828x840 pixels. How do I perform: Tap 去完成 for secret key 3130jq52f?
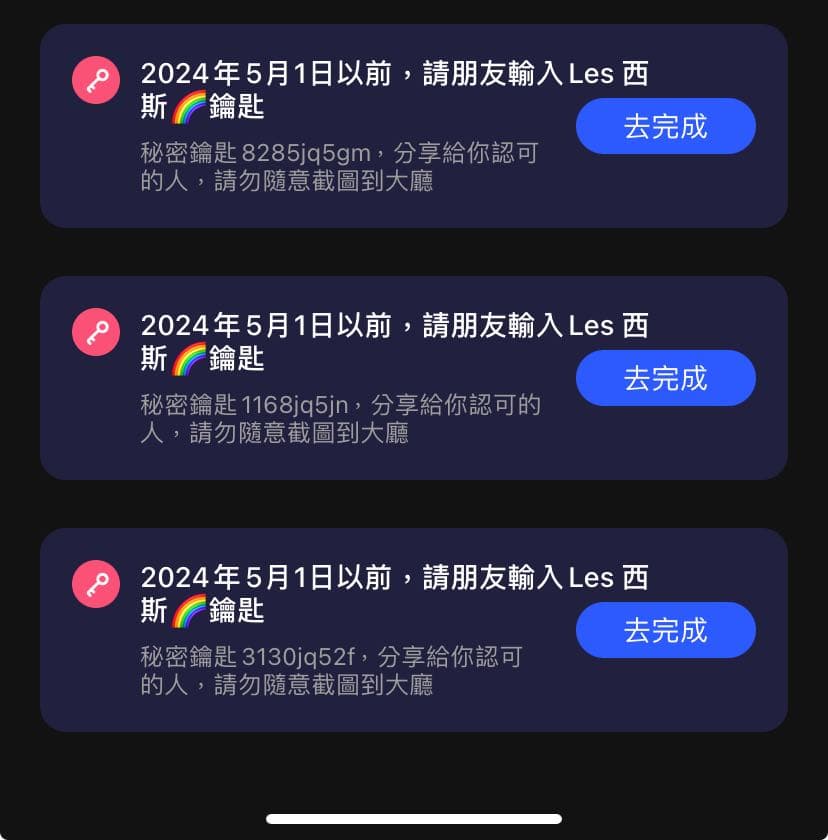[x=665, y=630]
